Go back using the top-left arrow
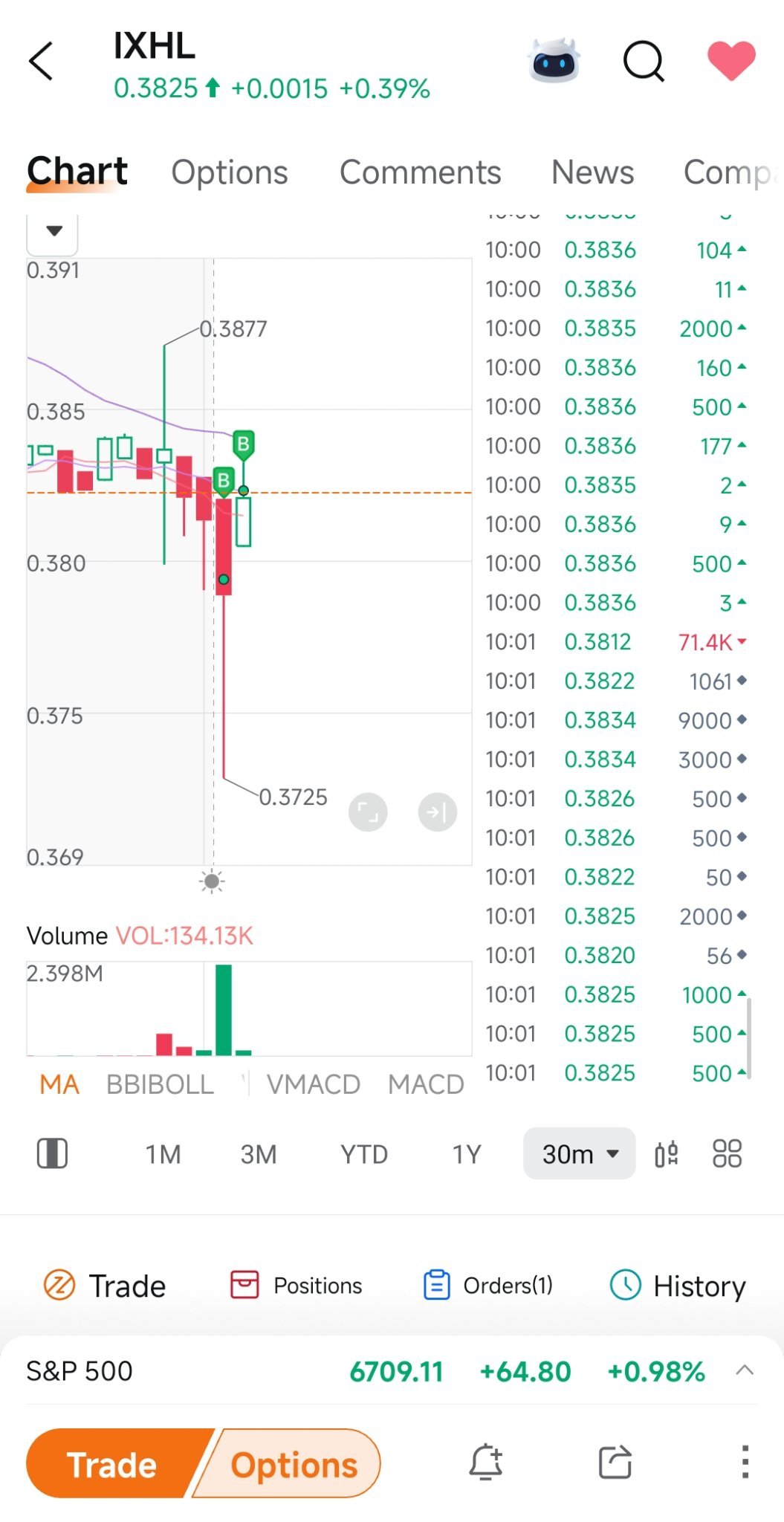 click(41, 60)
